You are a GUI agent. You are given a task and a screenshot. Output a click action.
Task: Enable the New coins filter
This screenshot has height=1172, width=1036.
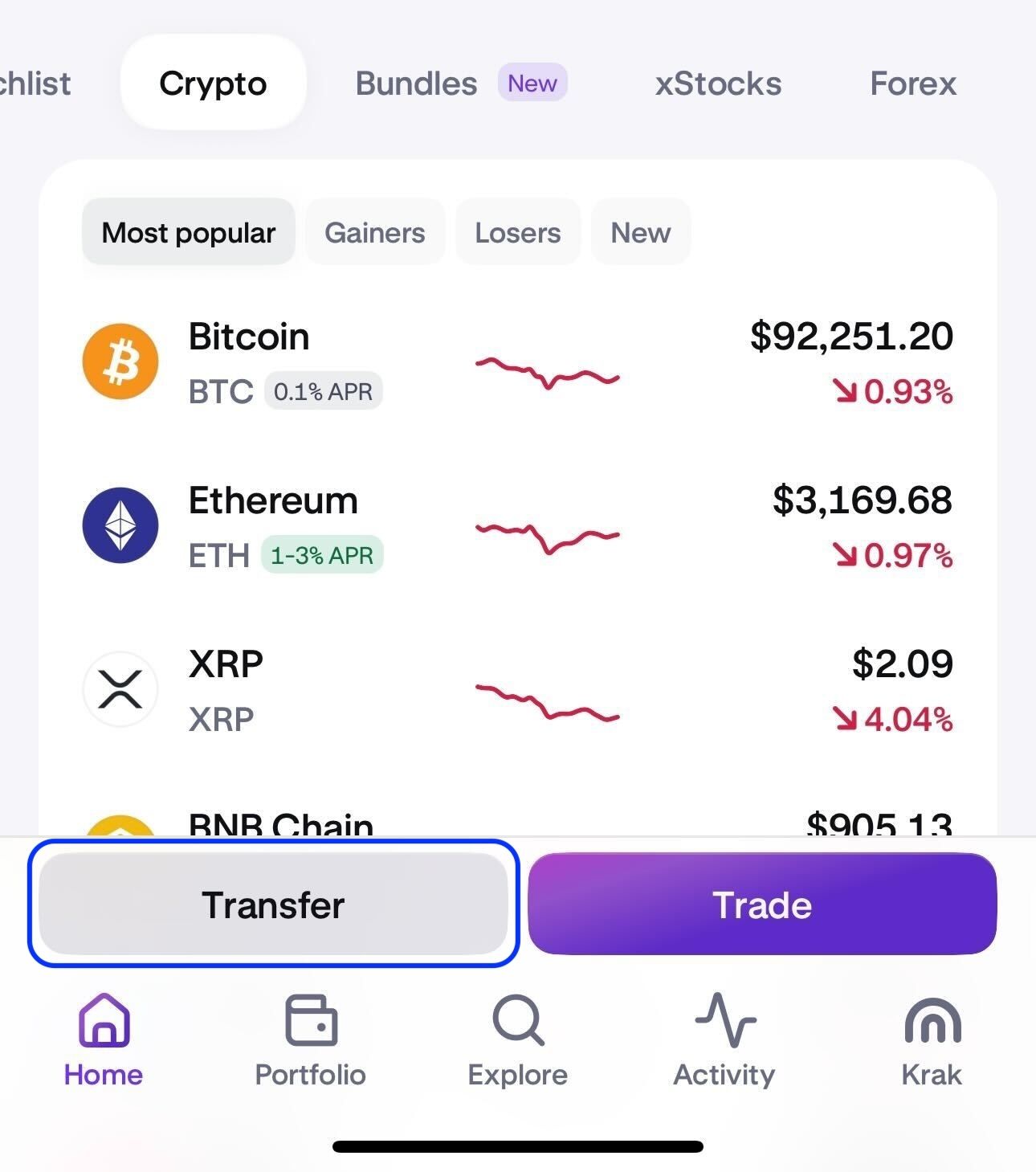[x=640, y=231]
